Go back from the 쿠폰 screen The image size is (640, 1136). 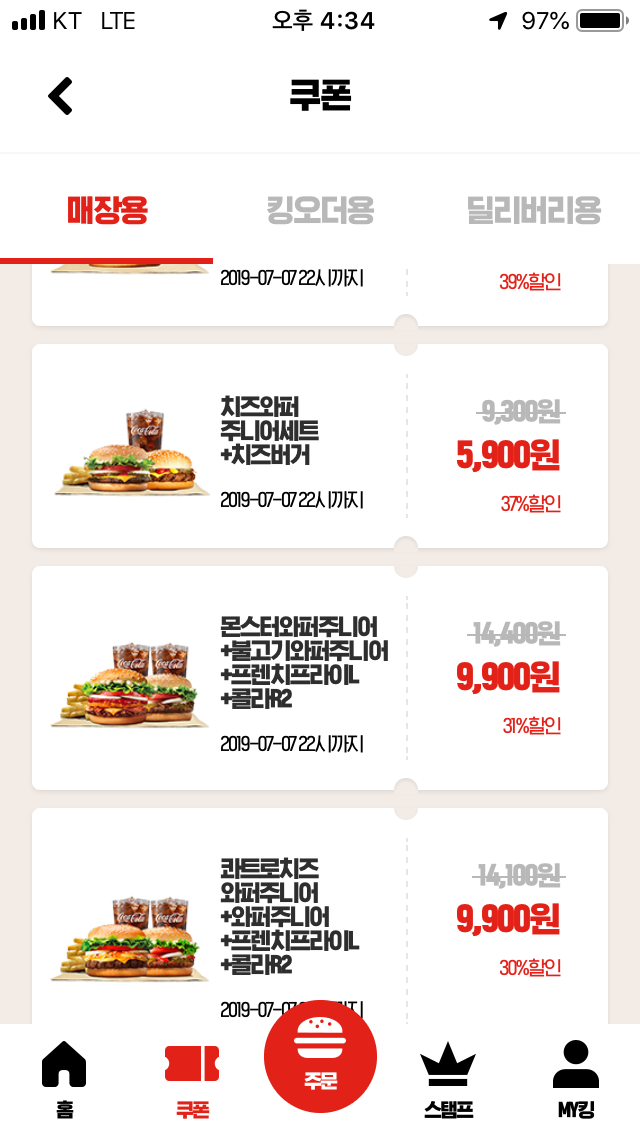61,96
